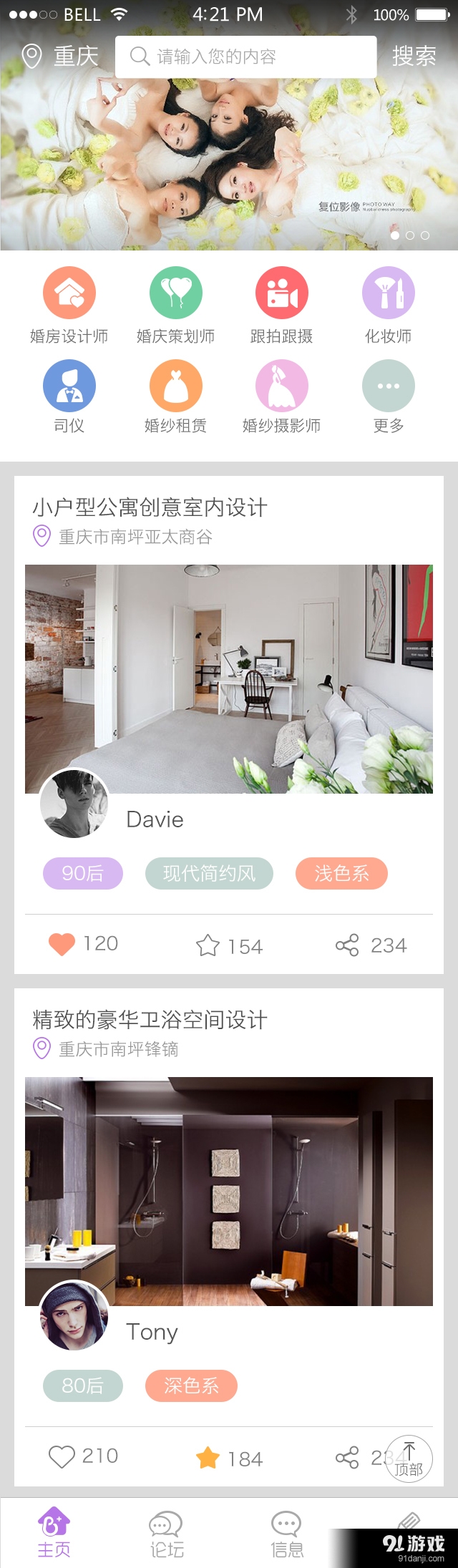Open the 婚纱摄影师 category
The width and height of the screenshot is (458, 1568).
282,386
